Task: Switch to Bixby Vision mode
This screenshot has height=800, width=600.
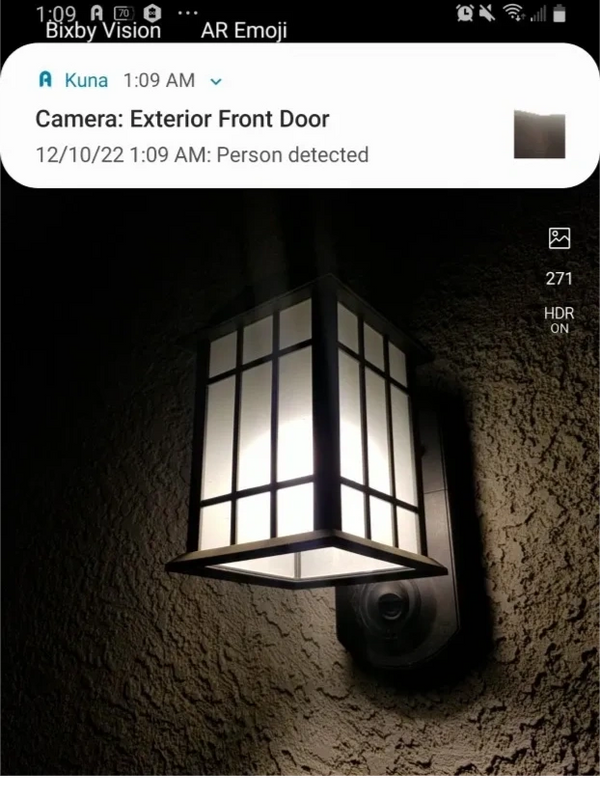Action: pos(103,31)
